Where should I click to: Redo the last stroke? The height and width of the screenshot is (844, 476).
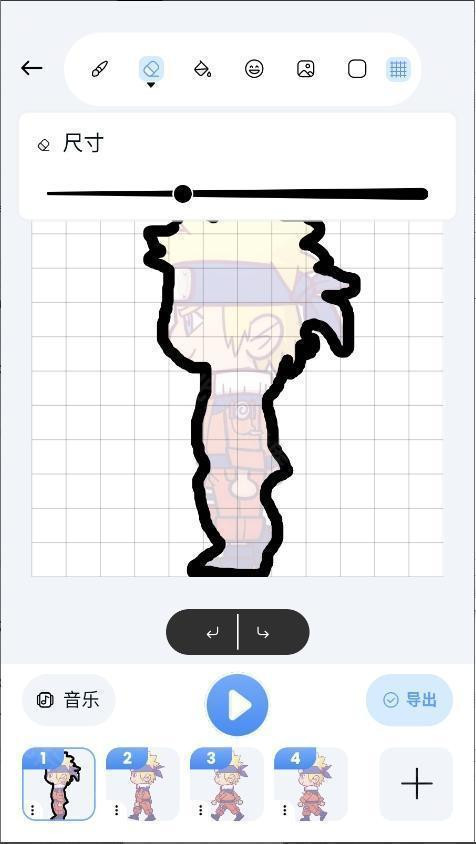click(263, 633)
